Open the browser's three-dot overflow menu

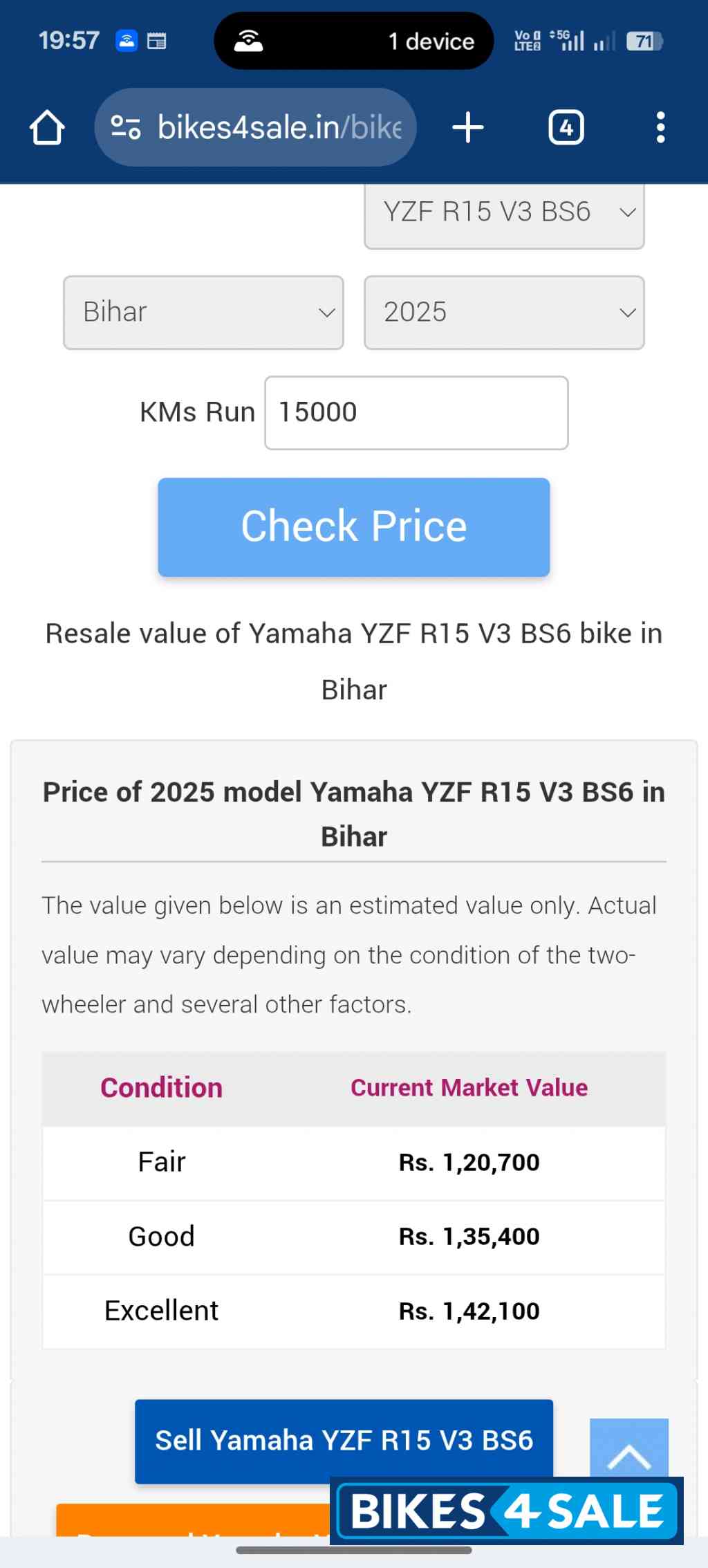[660, 127]
